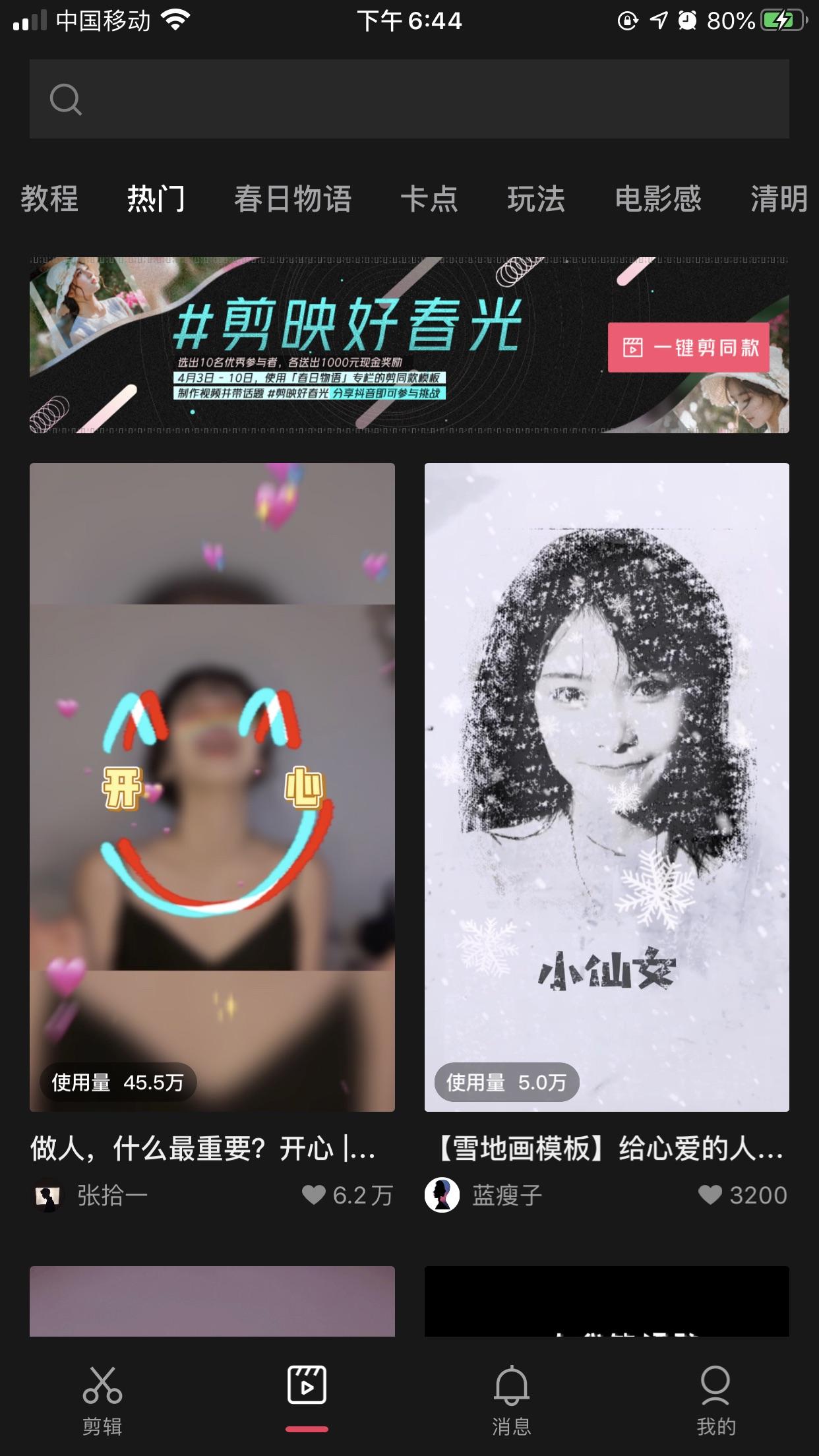Select the 热门 tab
819x1456 pixels.
[x=156, y=198]
